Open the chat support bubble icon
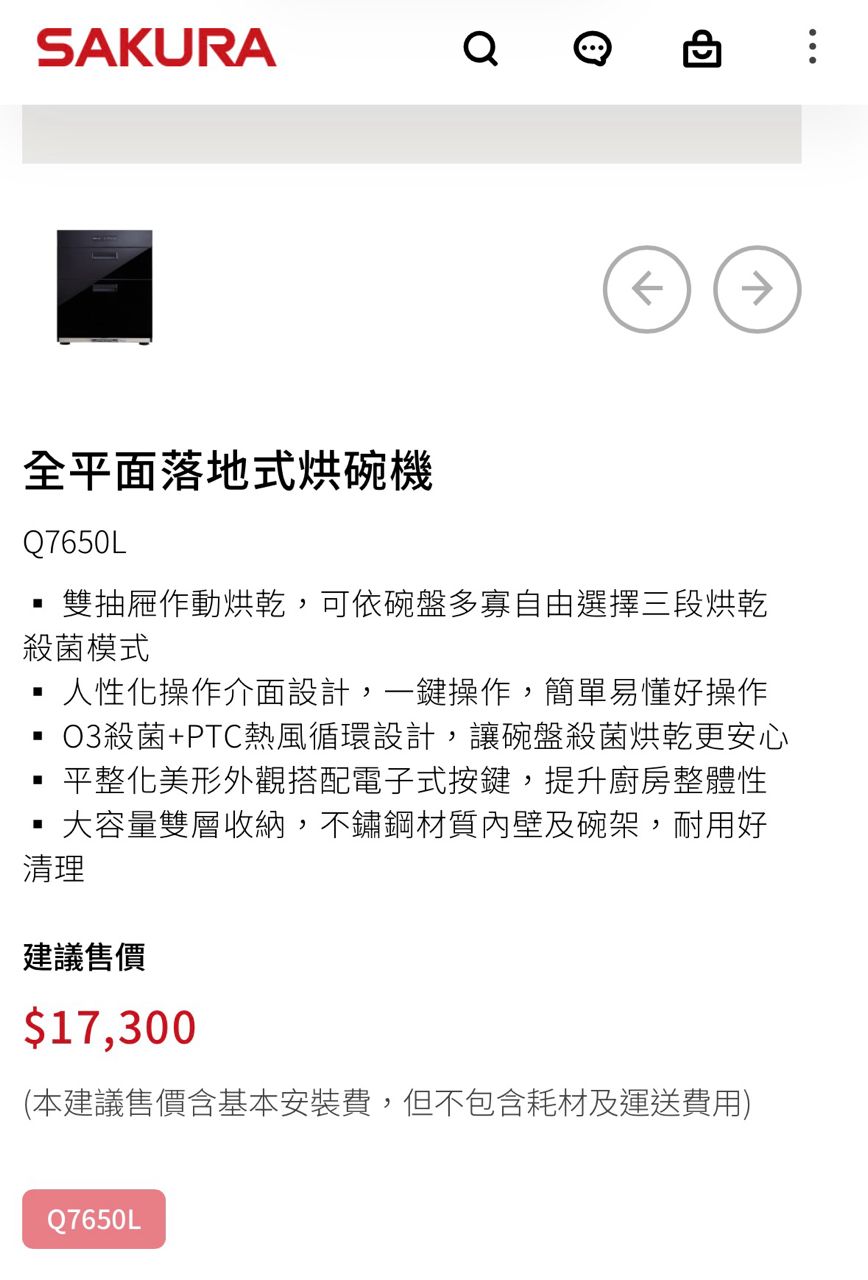The width and height of the screenshot is (868, 1280). pyautogui.click(x=592, y=47)
